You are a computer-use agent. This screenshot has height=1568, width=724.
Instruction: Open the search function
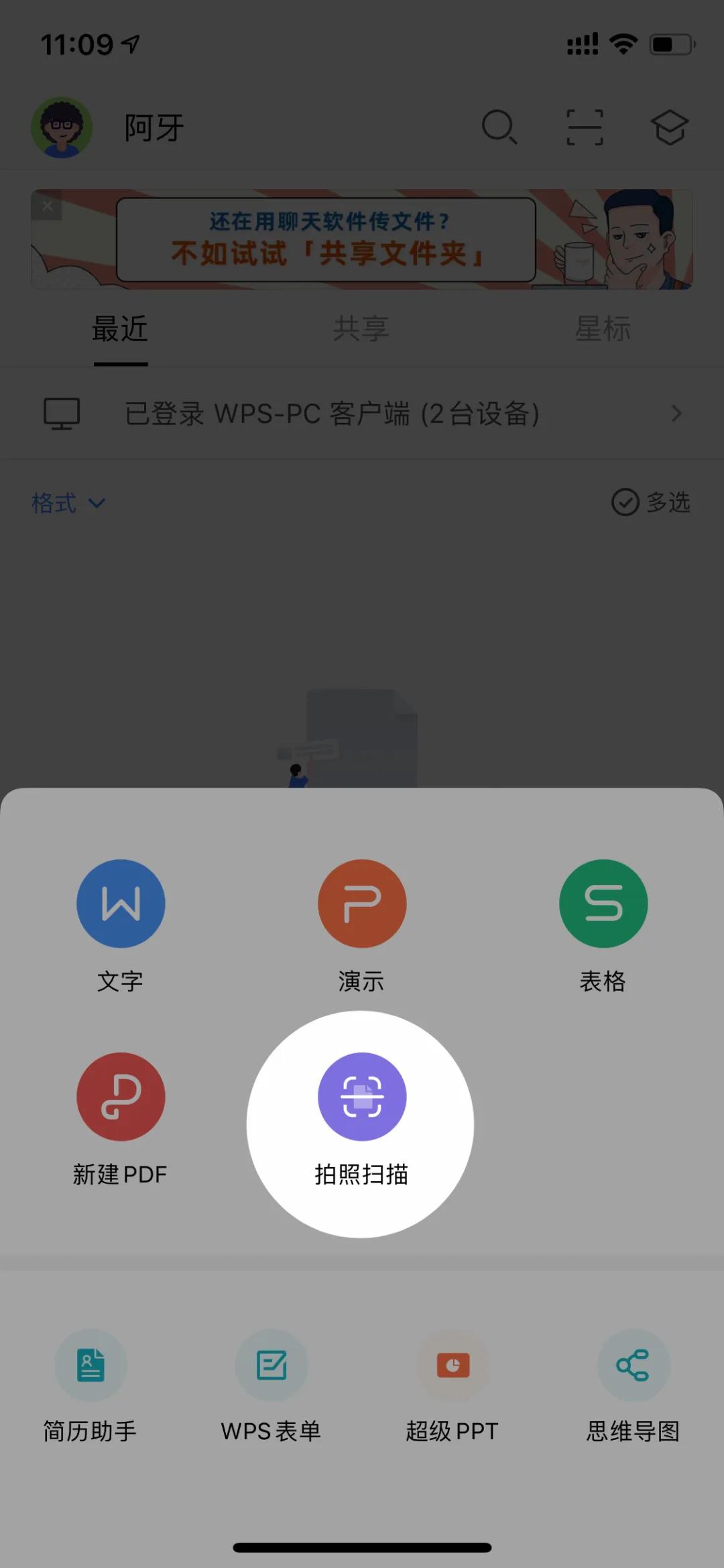tap(501, 127)
